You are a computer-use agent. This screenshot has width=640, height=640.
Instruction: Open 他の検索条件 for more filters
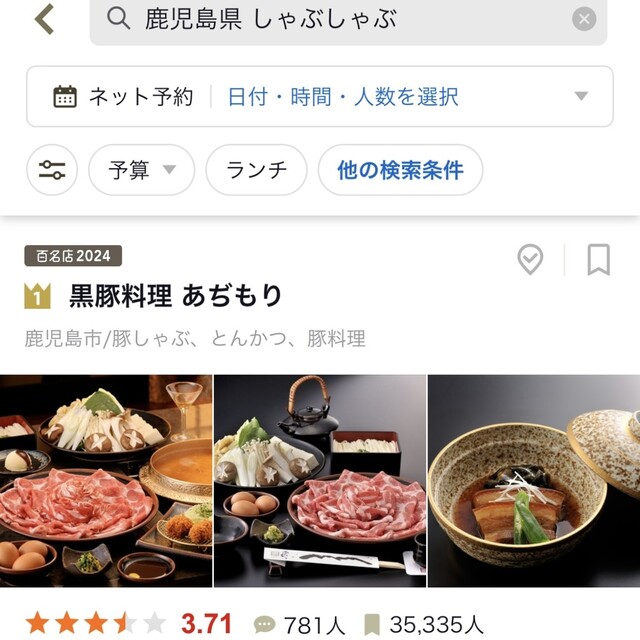(400, 170)
